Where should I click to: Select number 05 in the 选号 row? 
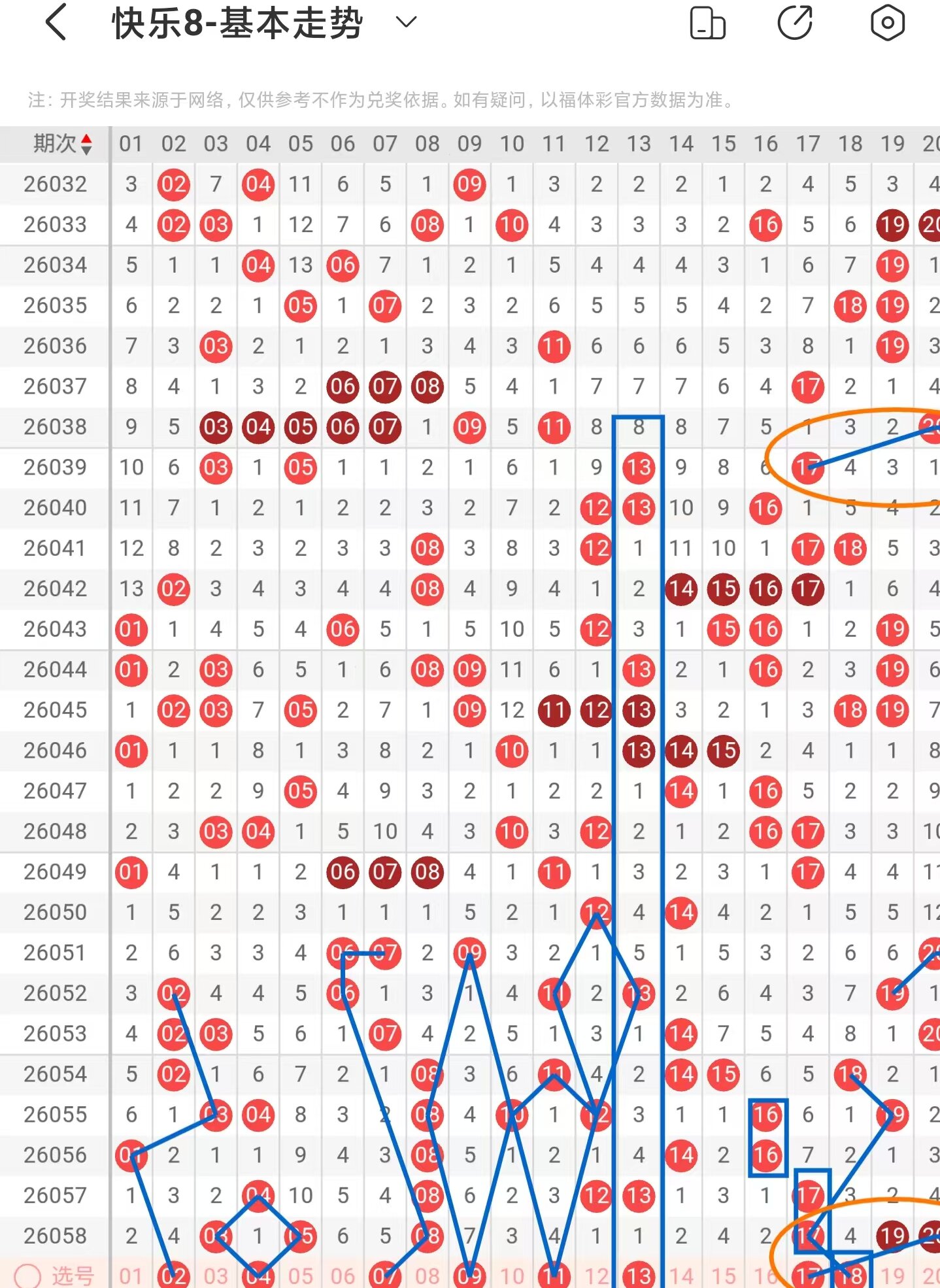click(x=300, y=1276)
